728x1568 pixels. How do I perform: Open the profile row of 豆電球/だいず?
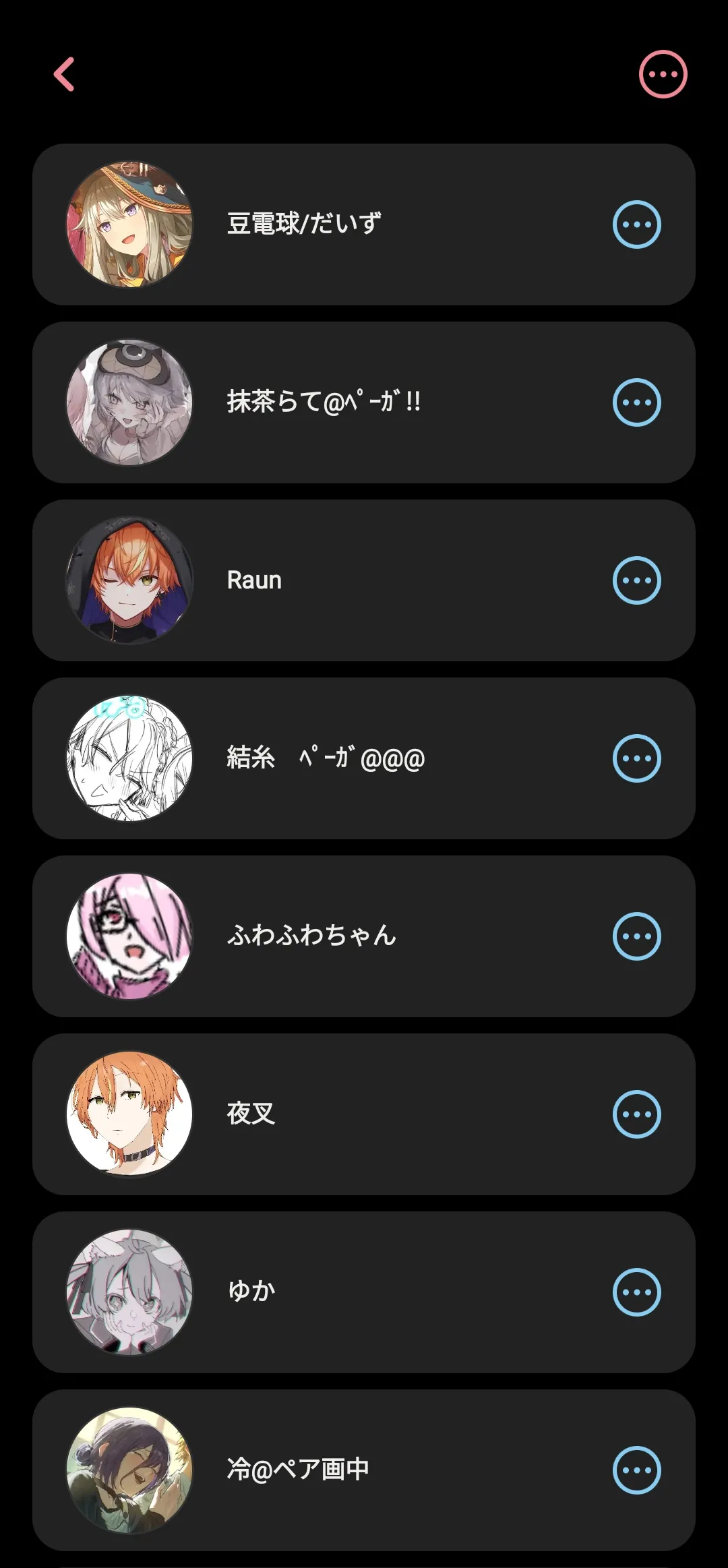(x=364, y=224)
